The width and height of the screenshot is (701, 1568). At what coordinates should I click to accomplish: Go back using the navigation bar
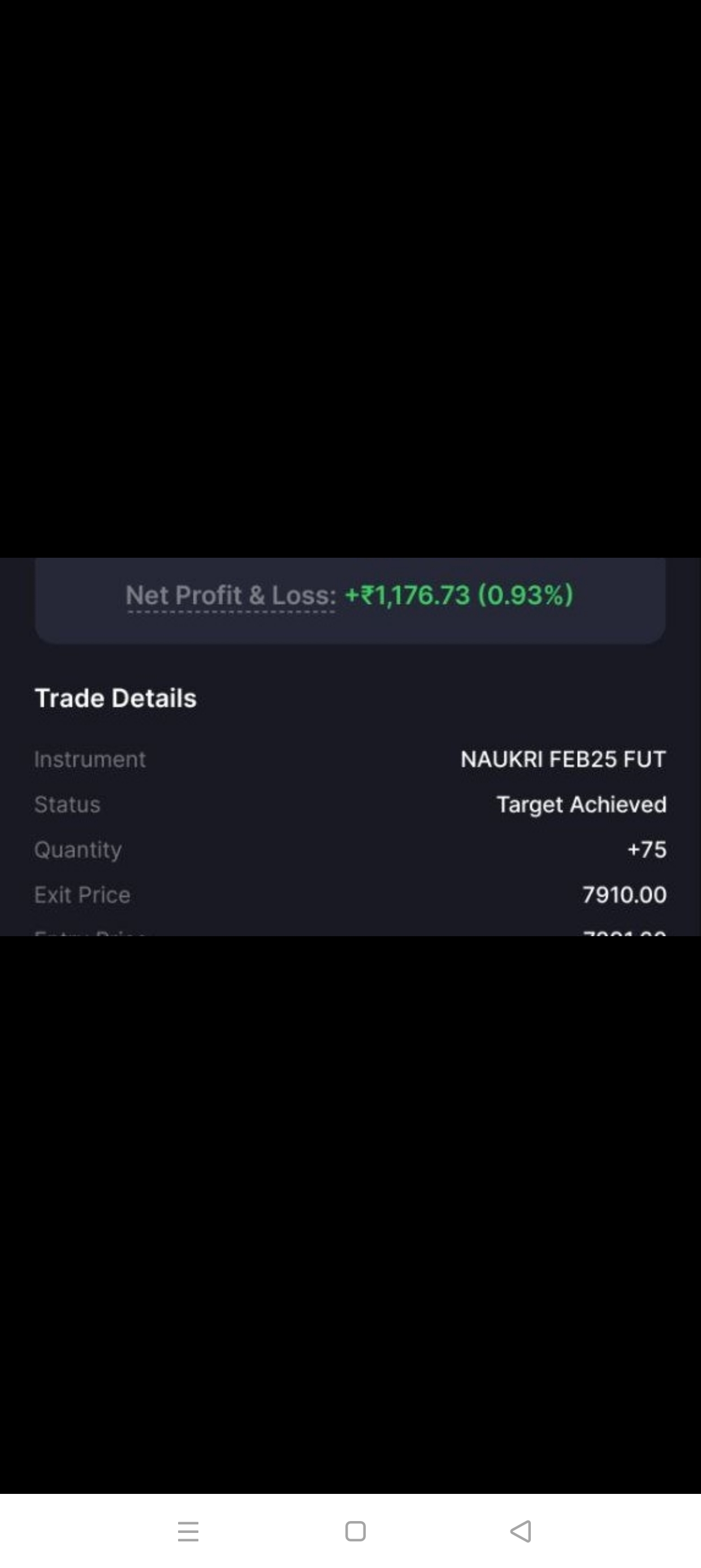[x=521, y=1531]
